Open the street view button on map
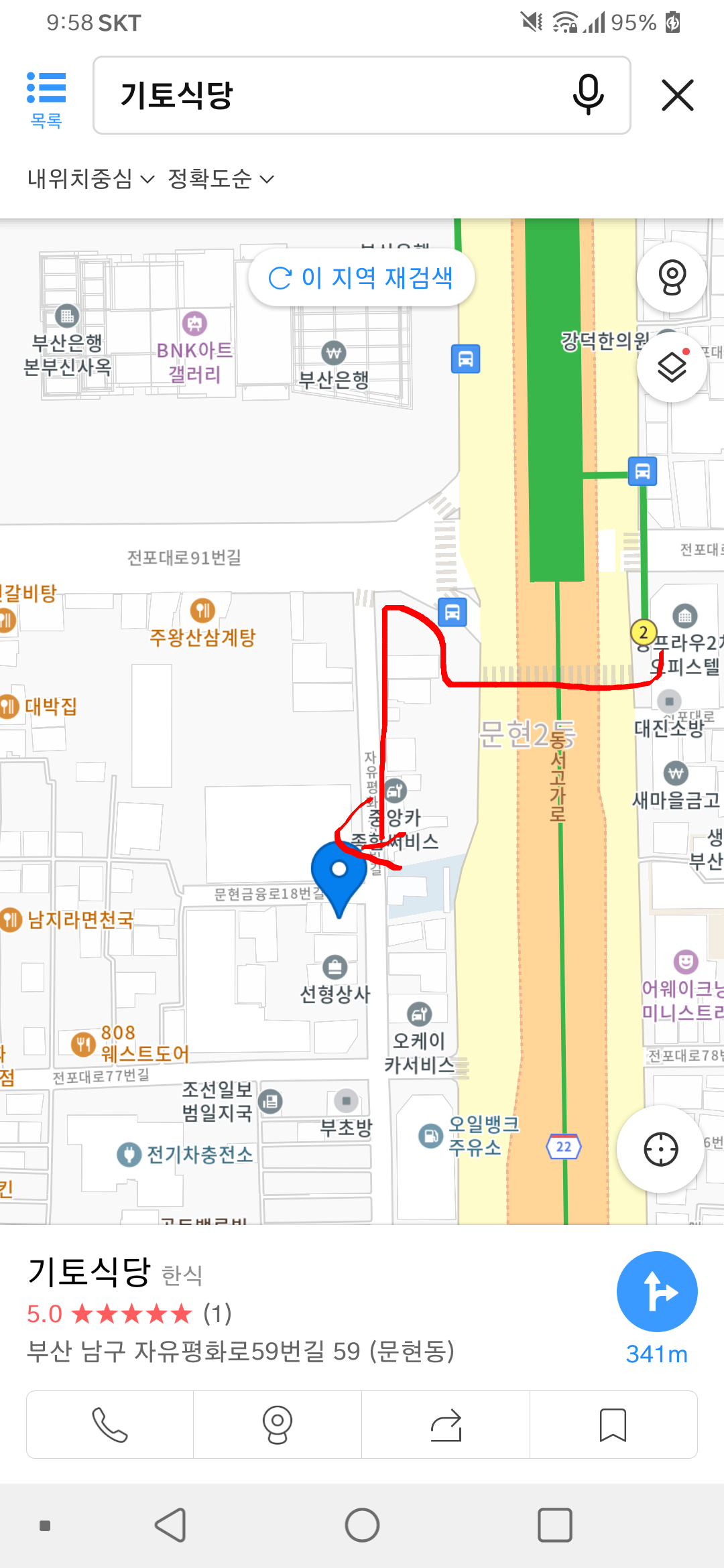Image resolution: width=724 pixels, height=1568 pixels. (672, 277)
